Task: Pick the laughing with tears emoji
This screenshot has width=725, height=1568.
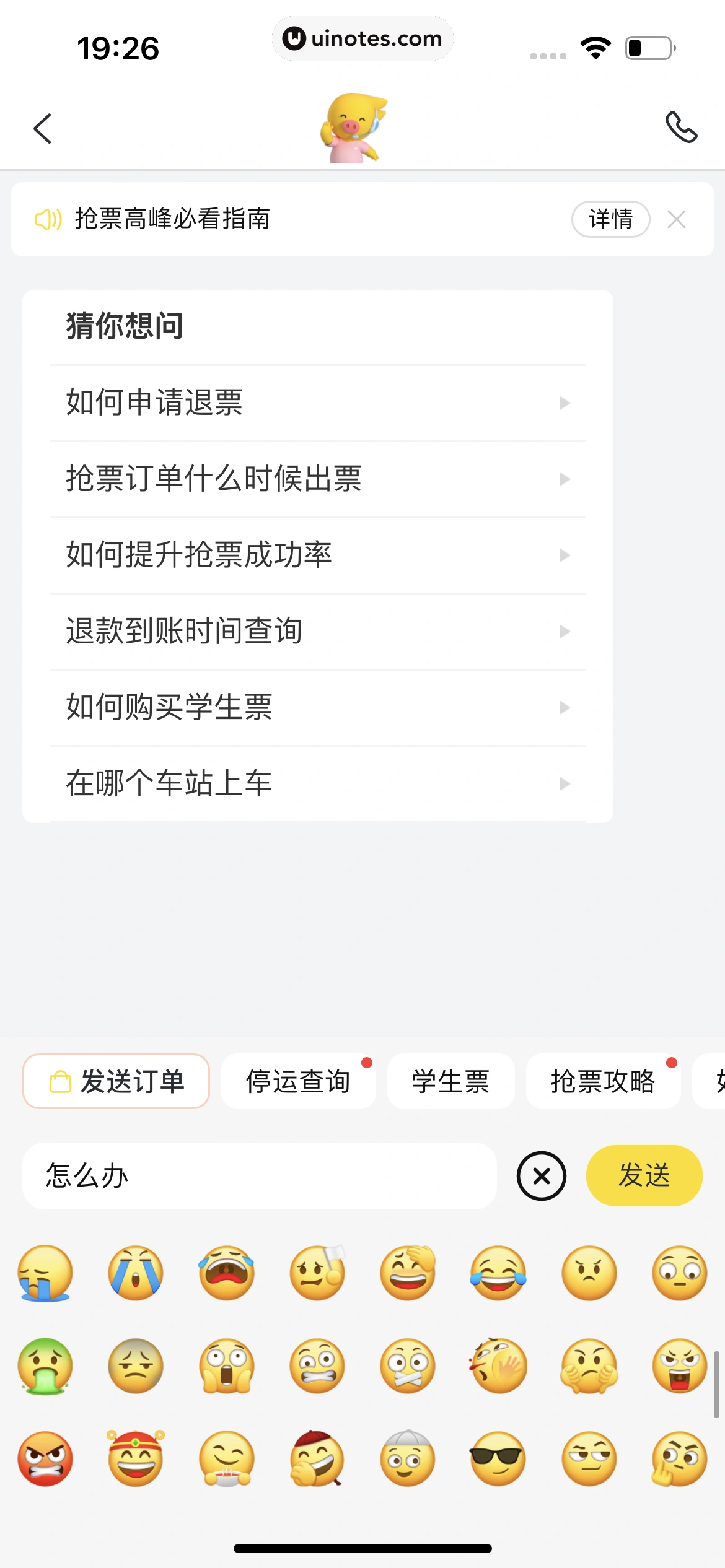Action: click(x=498, y=1273)
